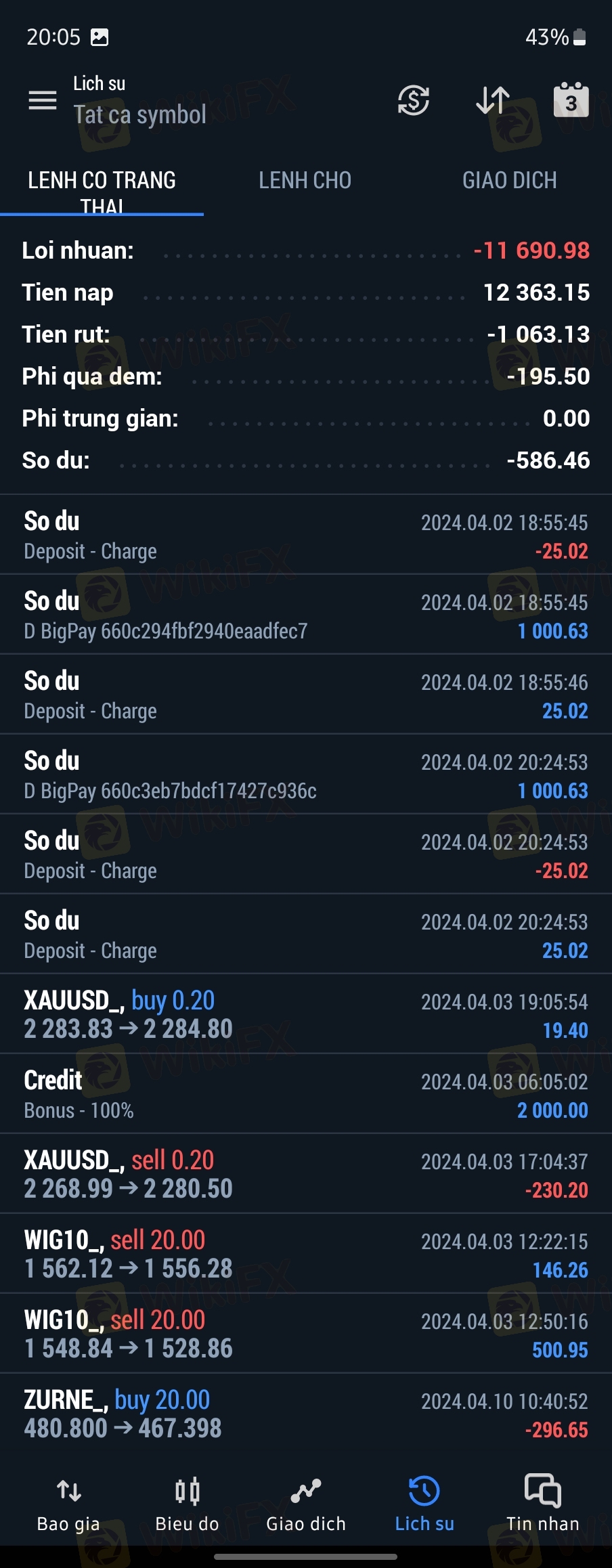Switch to the GIAO DICH tab
The width and height of the screenshot is (612, 1568).
[509, 181]
